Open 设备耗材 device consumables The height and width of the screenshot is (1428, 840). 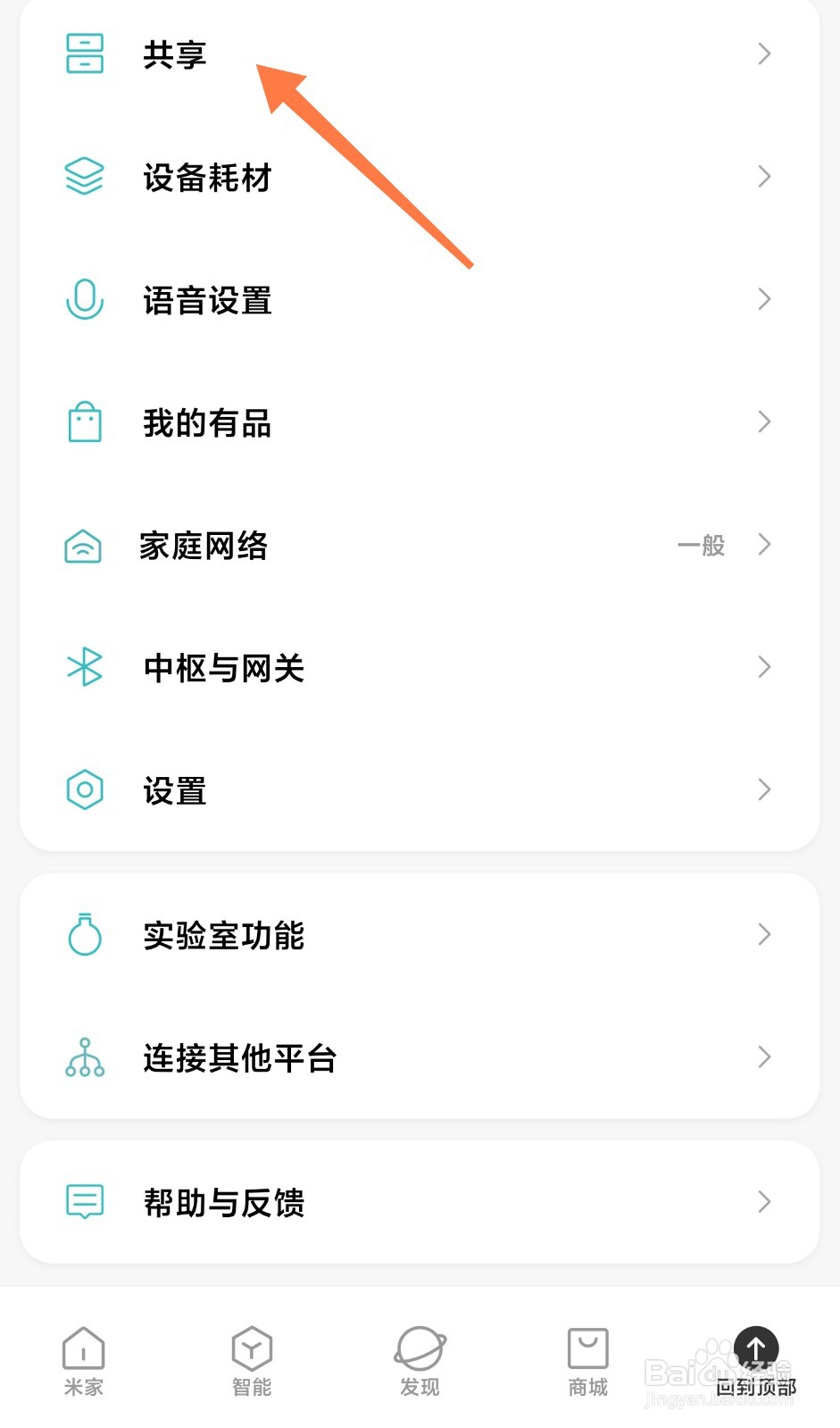420,177
